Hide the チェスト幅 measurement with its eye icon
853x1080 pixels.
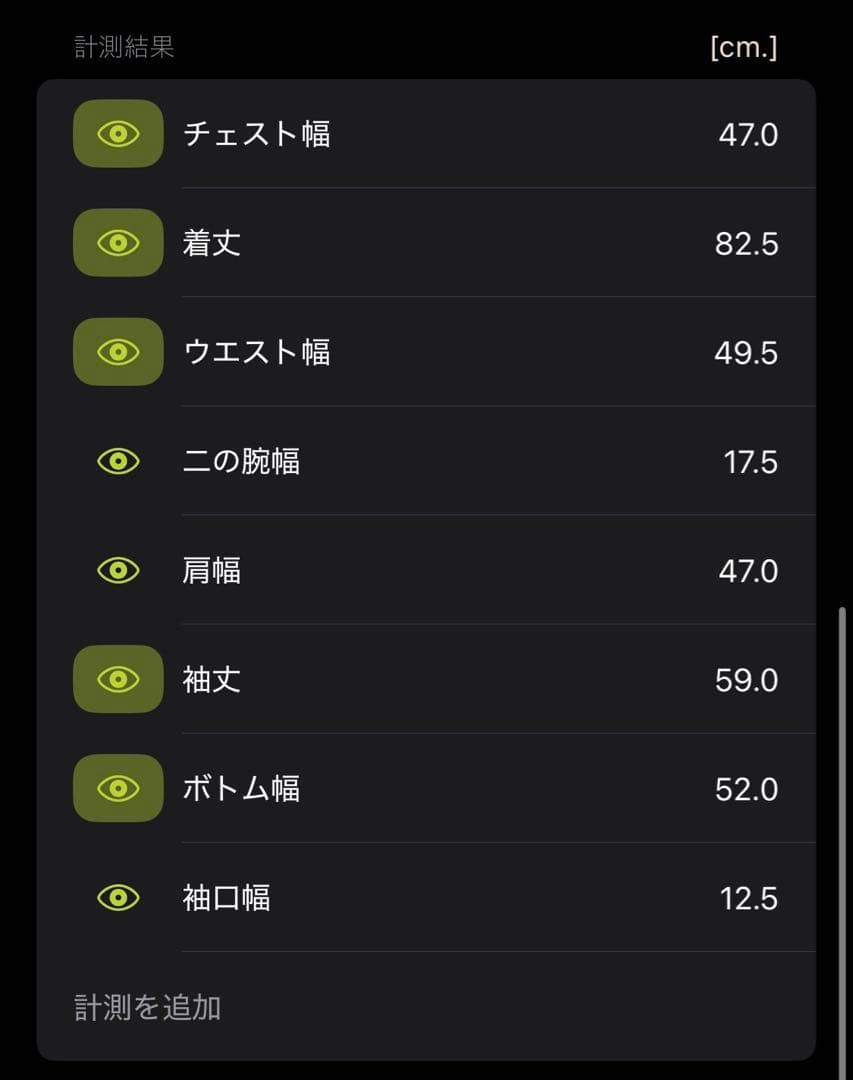point(118,134)
